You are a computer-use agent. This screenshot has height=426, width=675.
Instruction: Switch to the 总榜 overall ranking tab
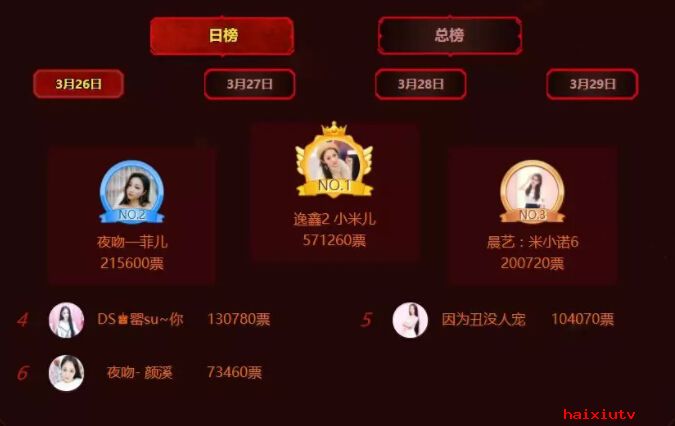(449, 36)
